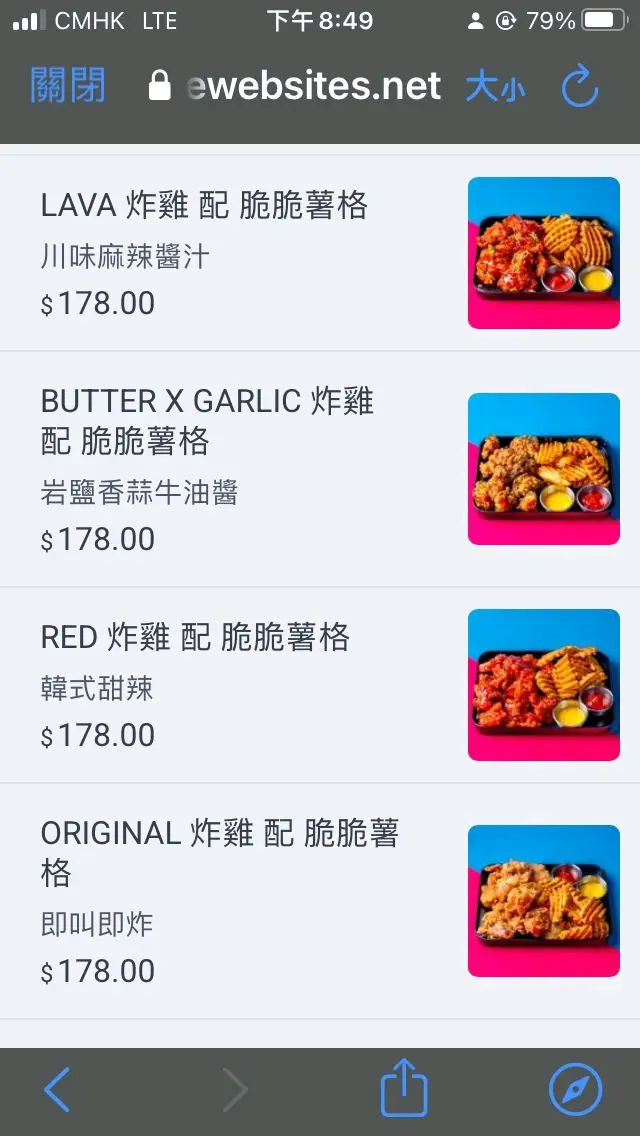The image size is (640, 1136).
Task: Go back to the previous page
Action: 58,1089
